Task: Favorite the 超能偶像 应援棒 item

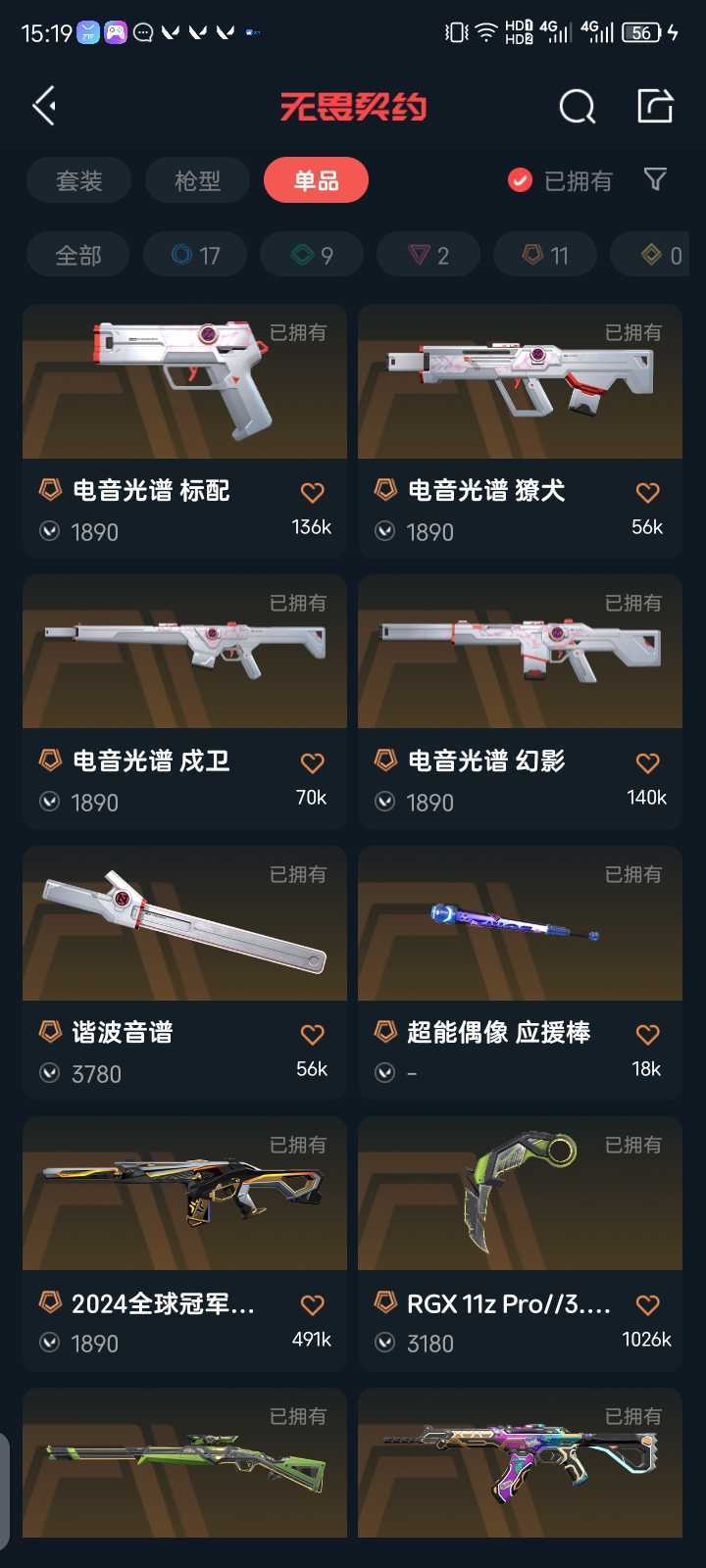Action: coord(647,1035)
